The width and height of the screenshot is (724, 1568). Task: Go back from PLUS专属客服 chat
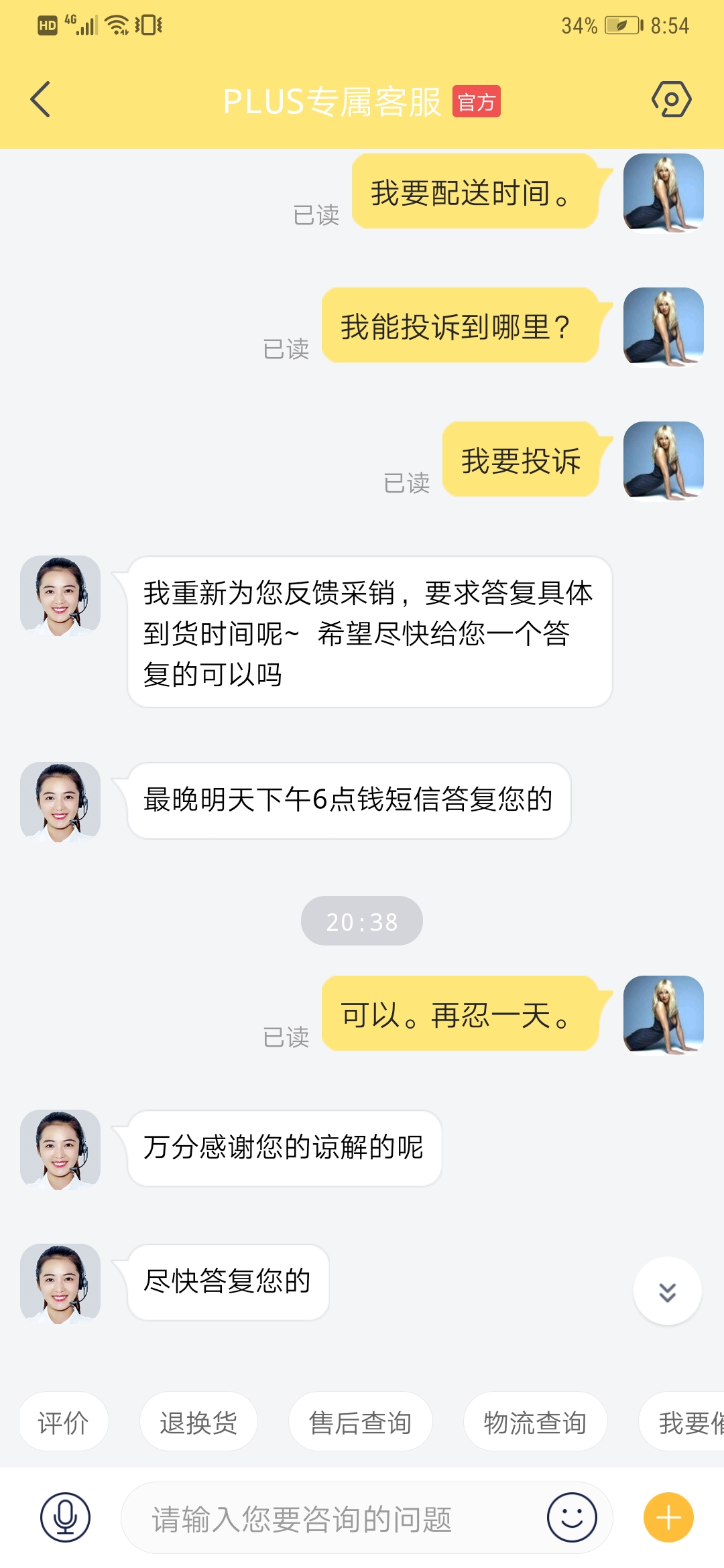[x=41, y=100]
